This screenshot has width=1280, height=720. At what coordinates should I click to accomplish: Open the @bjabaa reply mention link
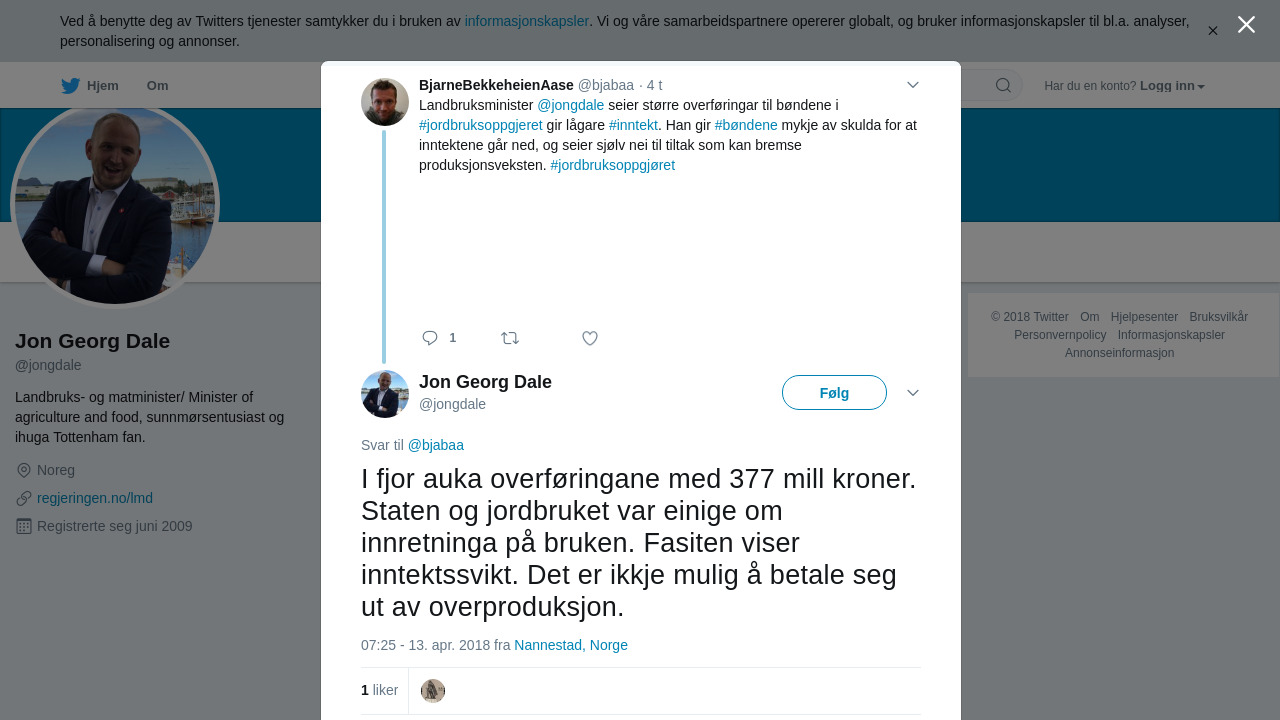tap(435, 445)
